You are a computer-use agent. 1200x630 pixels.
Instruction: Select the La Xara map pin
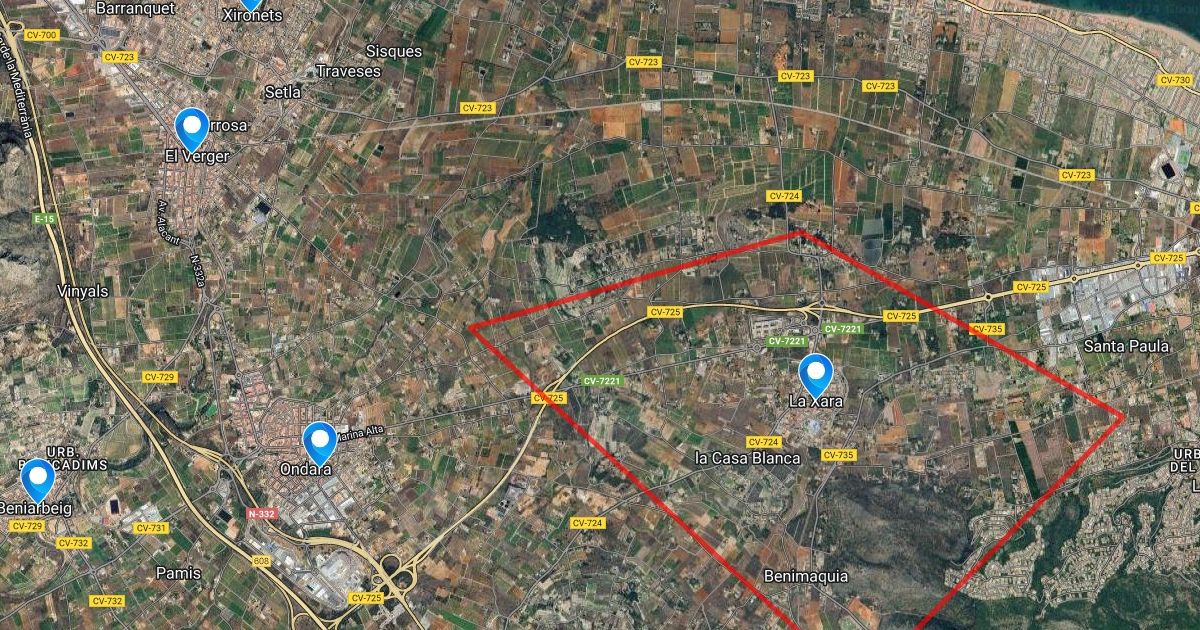click(x=817, y=375)
